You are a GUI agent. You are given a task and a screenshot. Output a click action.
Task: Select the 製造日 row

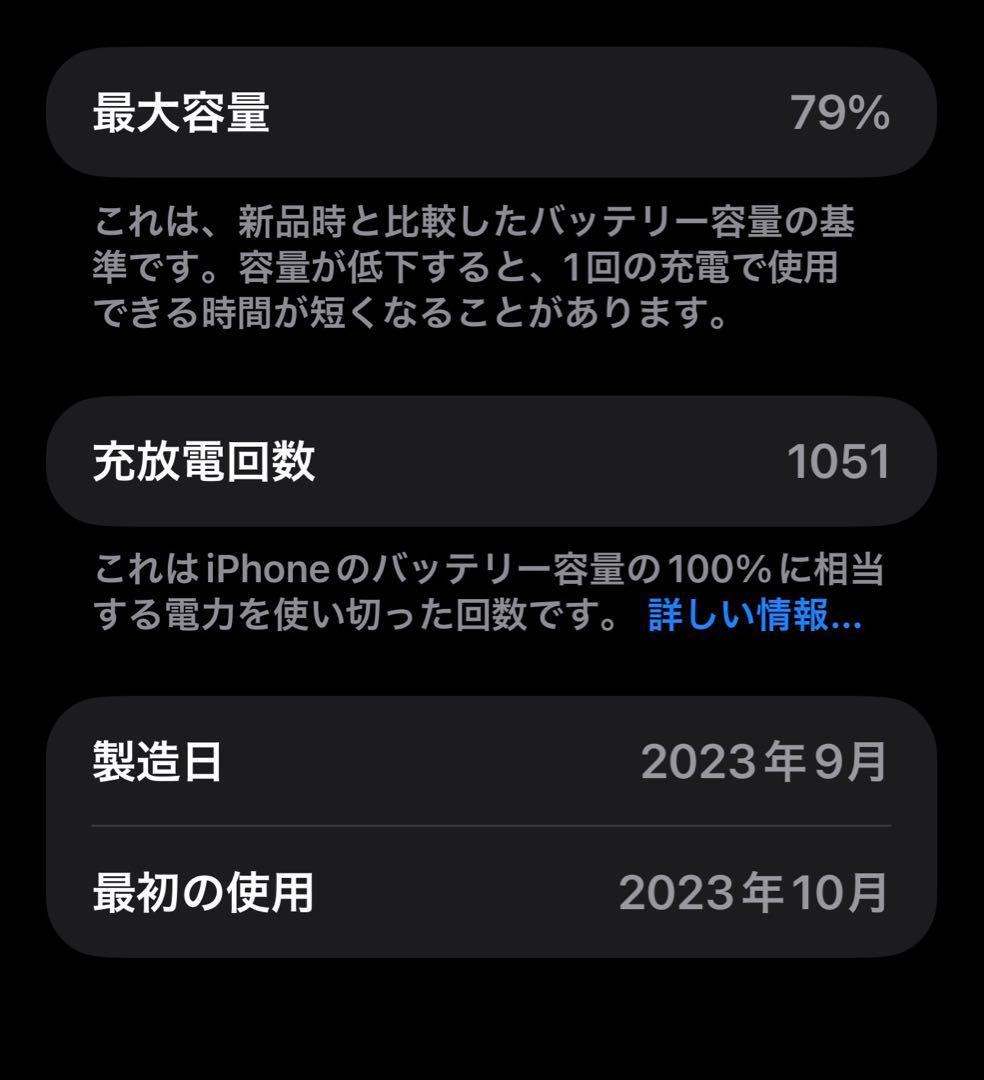(x=490, y=761)
